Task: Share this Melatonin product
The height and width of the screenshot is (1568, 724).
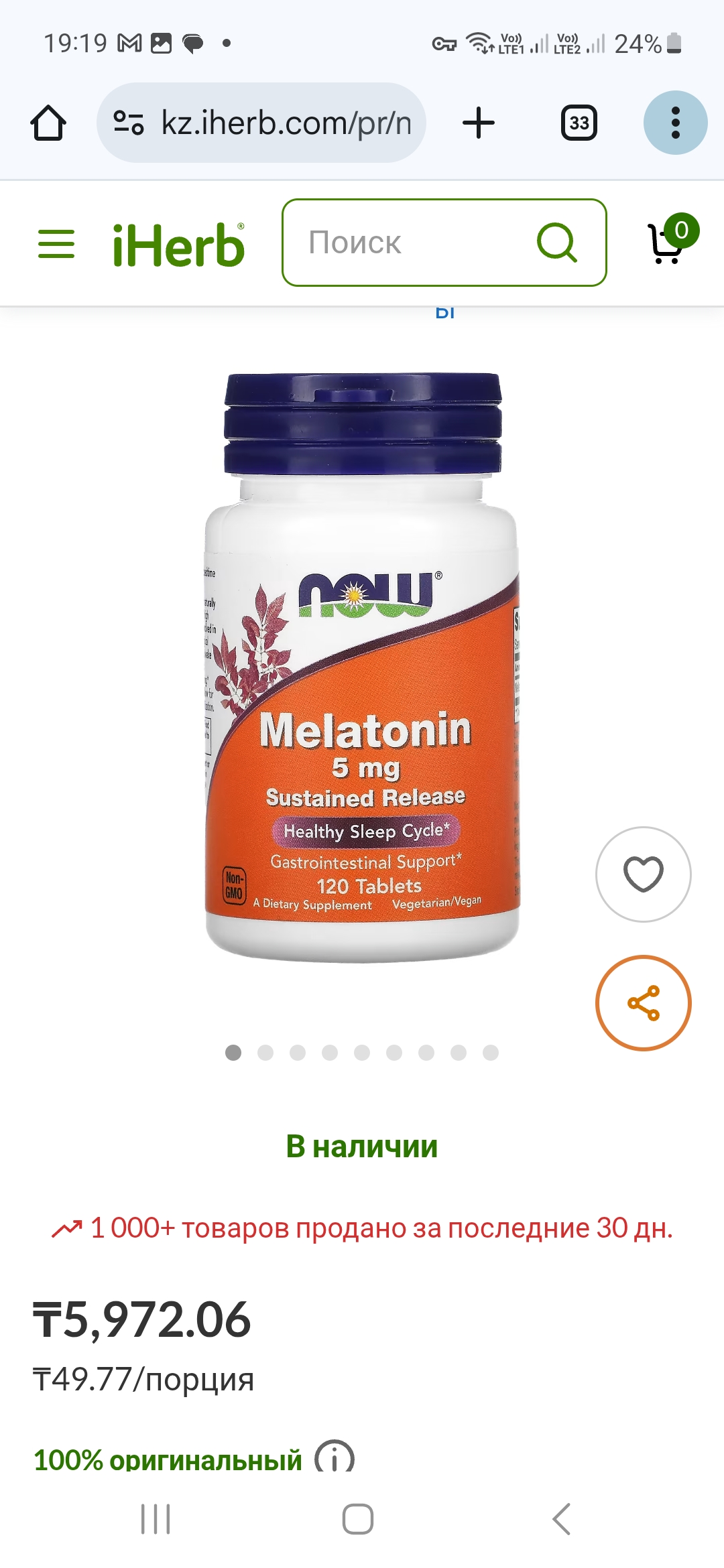Action: click(x=643, y=1003)
